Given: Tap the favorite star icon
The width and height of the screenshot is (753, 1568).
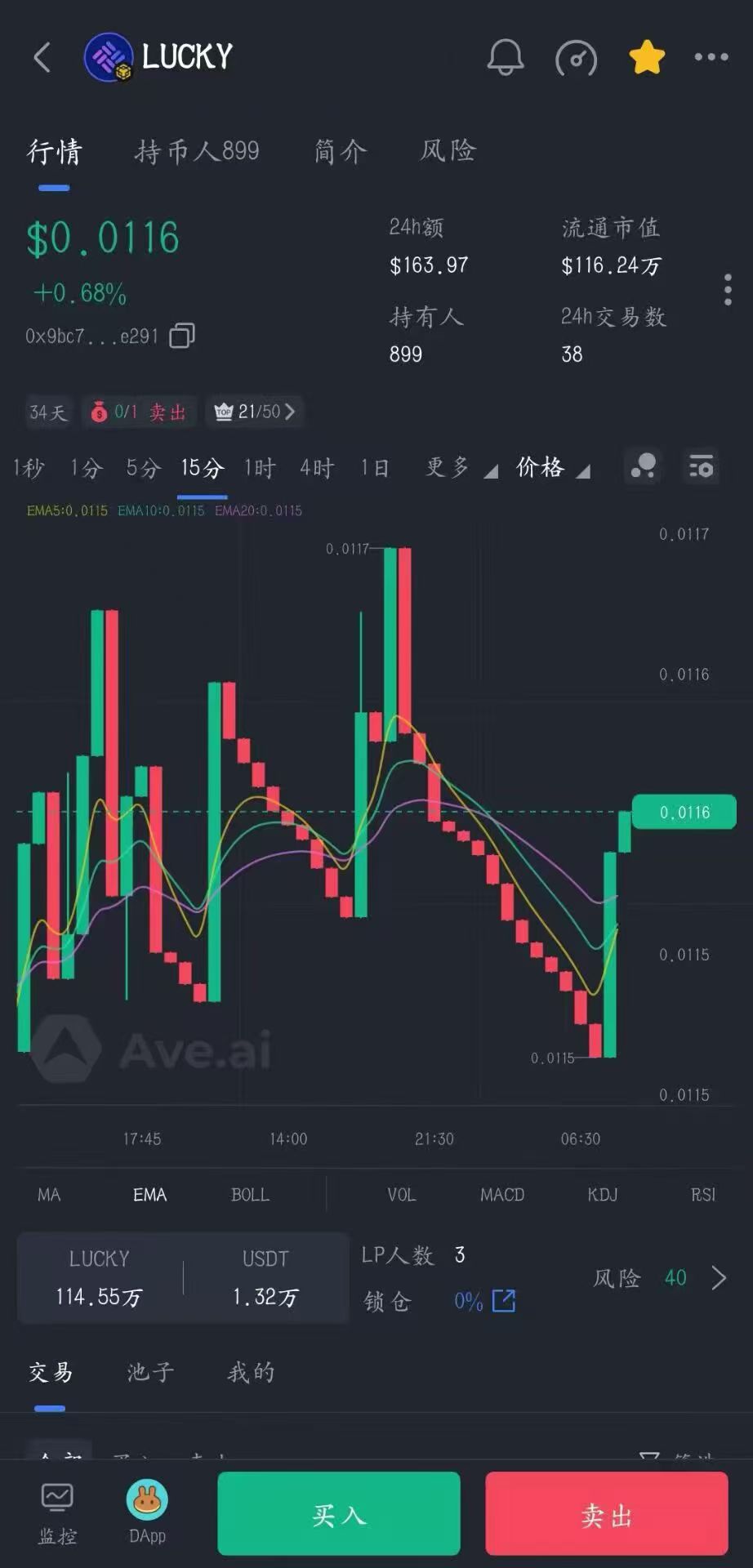Looking at the screenshot, I should (x=647, y=57).
